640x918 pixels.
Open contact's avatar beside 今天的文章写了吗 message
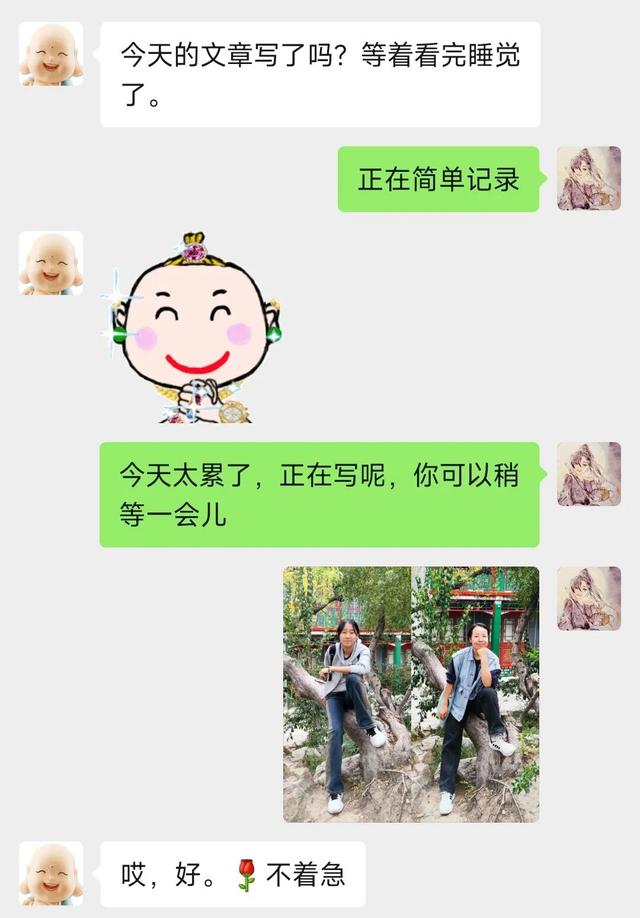pyautogui.click(x=51, y=54)
